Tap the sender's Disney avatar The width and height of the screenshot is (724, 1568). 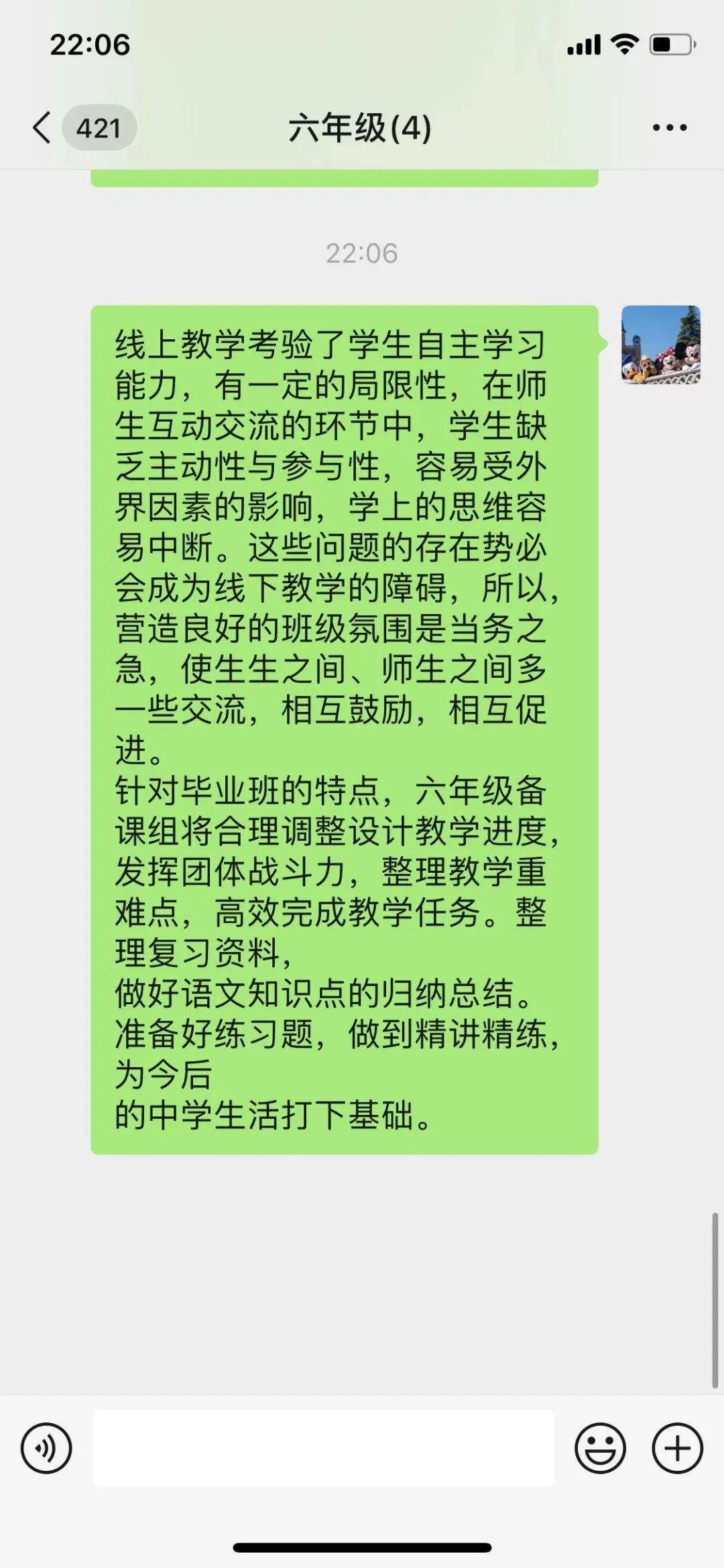pos(661,345)
